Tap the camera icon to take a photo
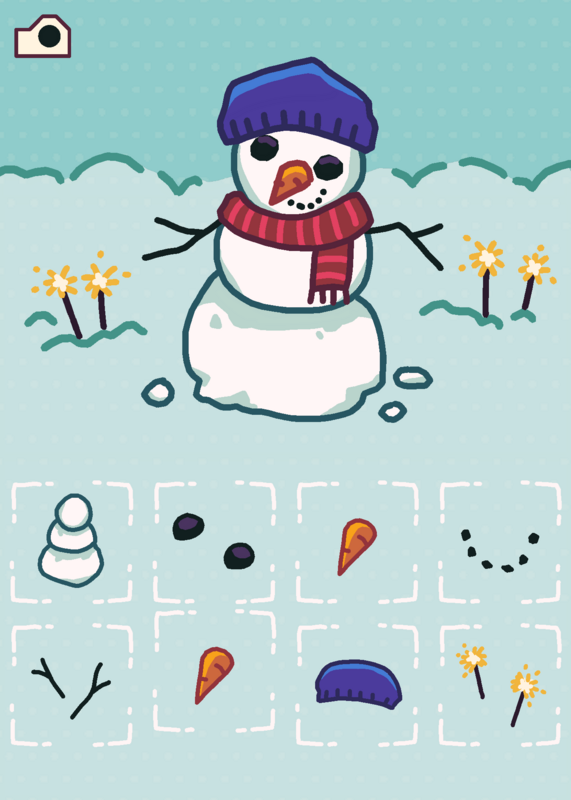Viewport: 571px width, 800px height. pyautogui.click(x=42, y=36)
